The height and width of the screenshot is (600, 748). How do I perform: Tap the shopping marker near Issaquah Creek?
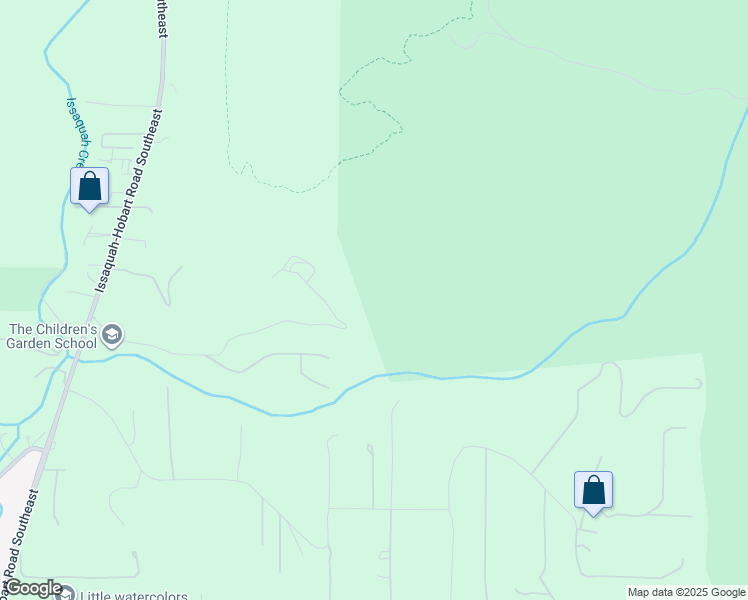[89, 187]
